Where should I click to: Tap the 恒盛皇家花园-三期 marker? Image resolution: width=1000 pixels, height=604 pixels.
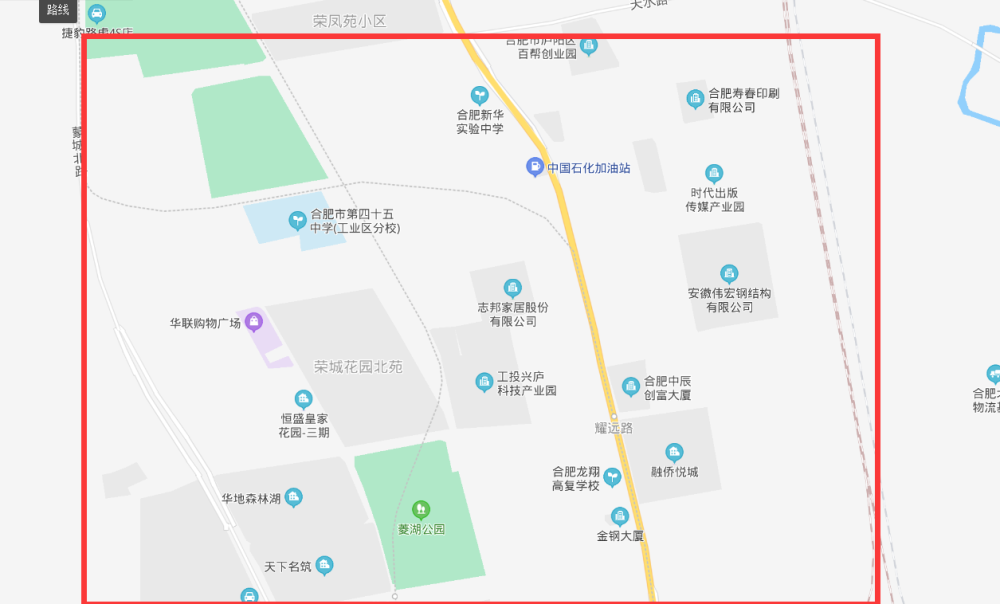pos(303,400)
